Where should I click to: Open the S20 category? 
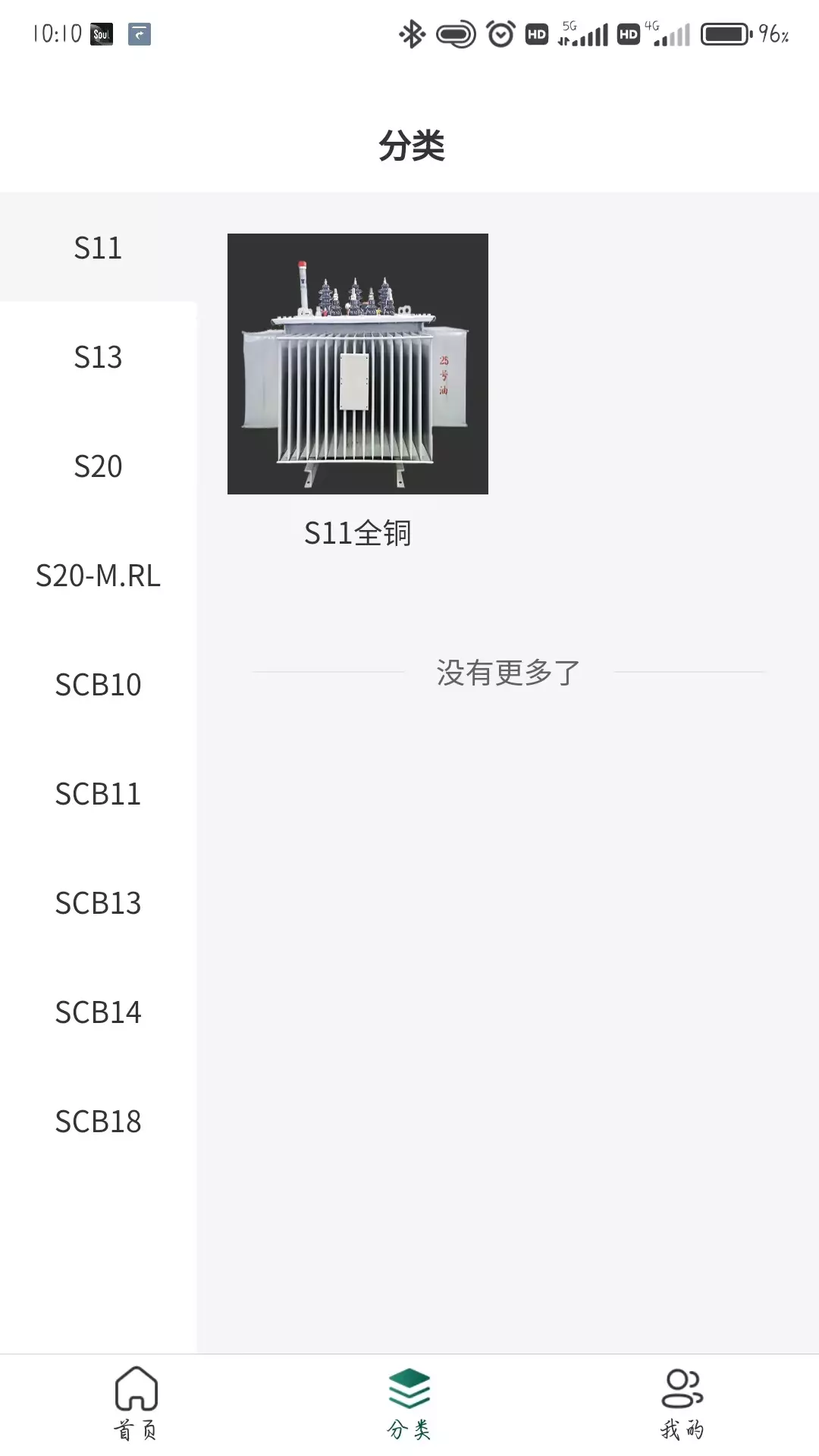pos(99,466)
